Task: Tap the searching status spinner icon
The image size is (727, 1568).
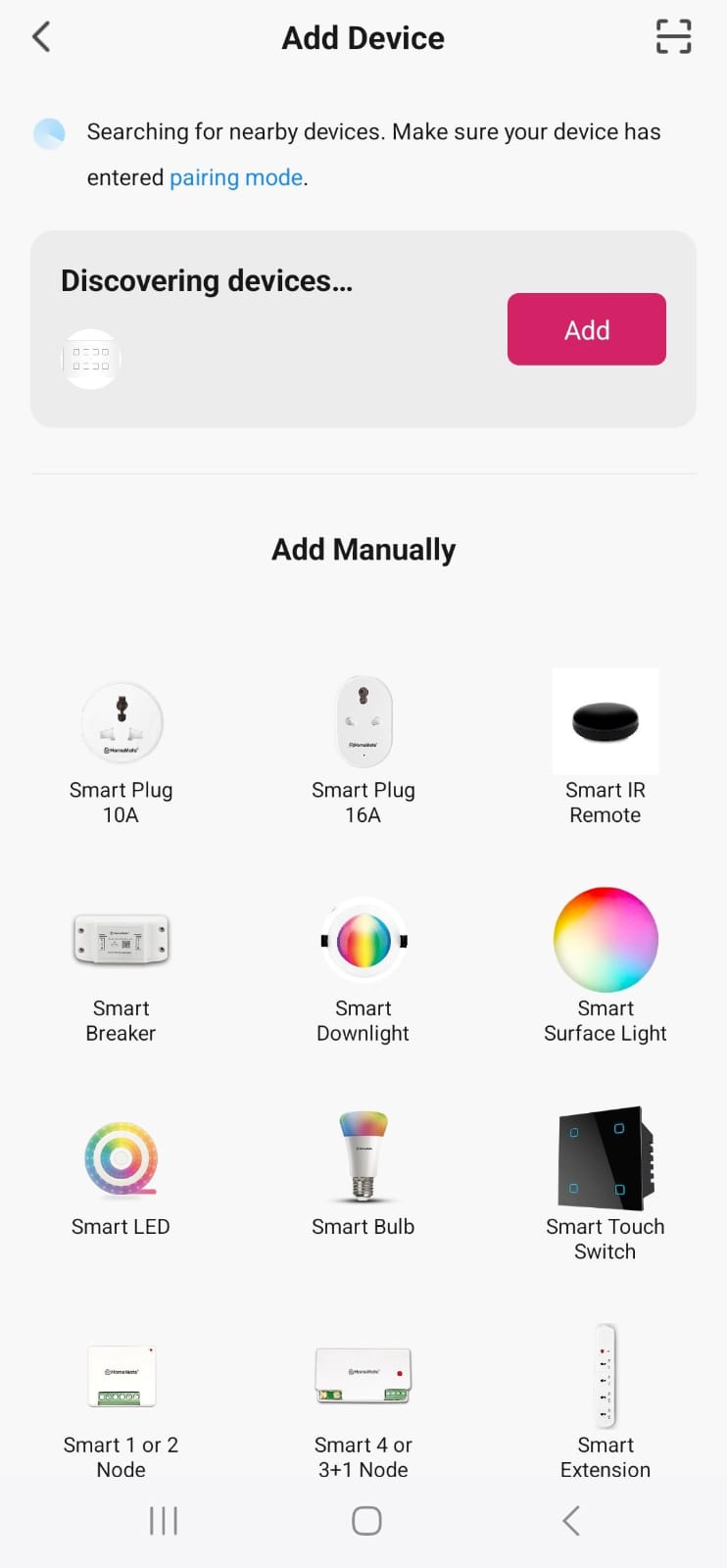Action: tap(48, 132)
